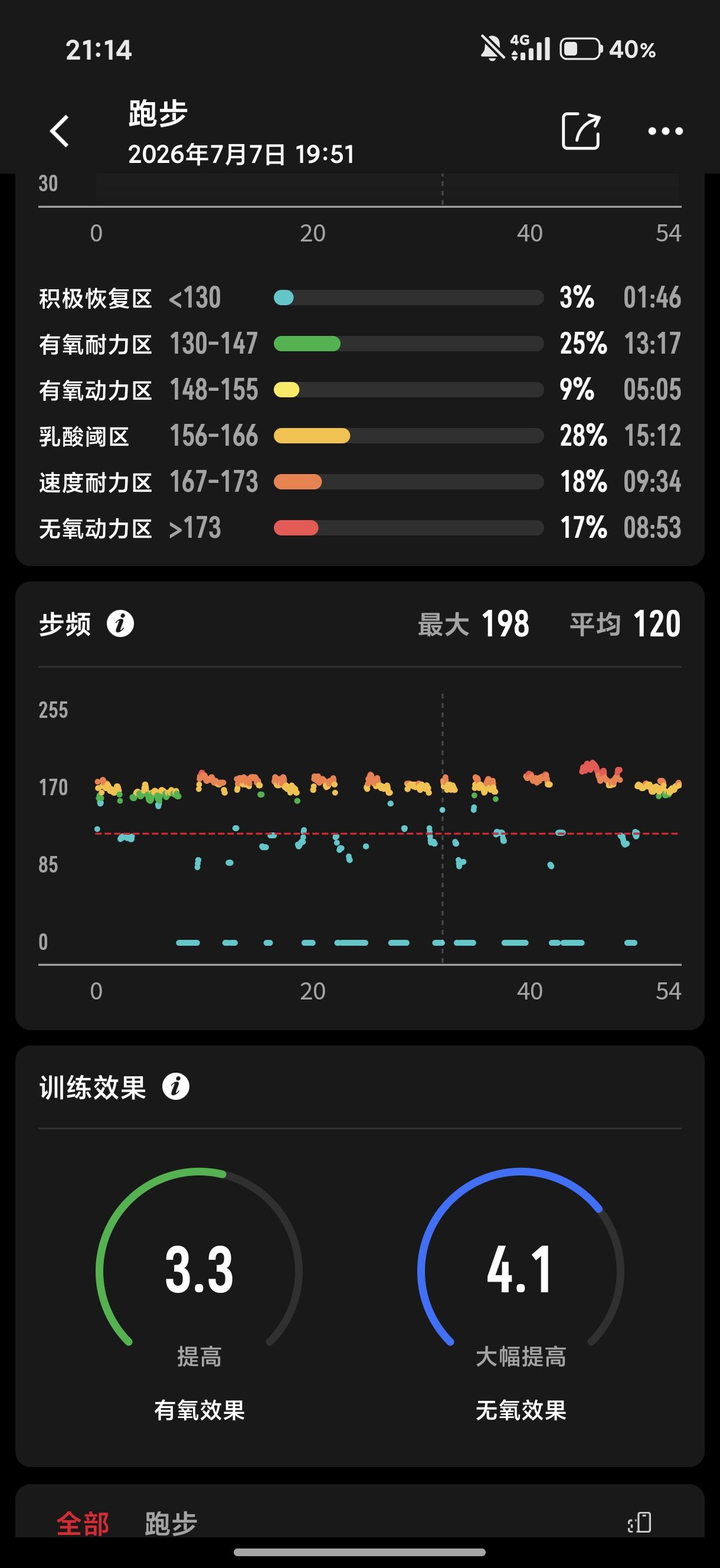Switch to the 跑步 tab at bottom
Screen dimensions: 720x1568
click(x=171, y=1524)
